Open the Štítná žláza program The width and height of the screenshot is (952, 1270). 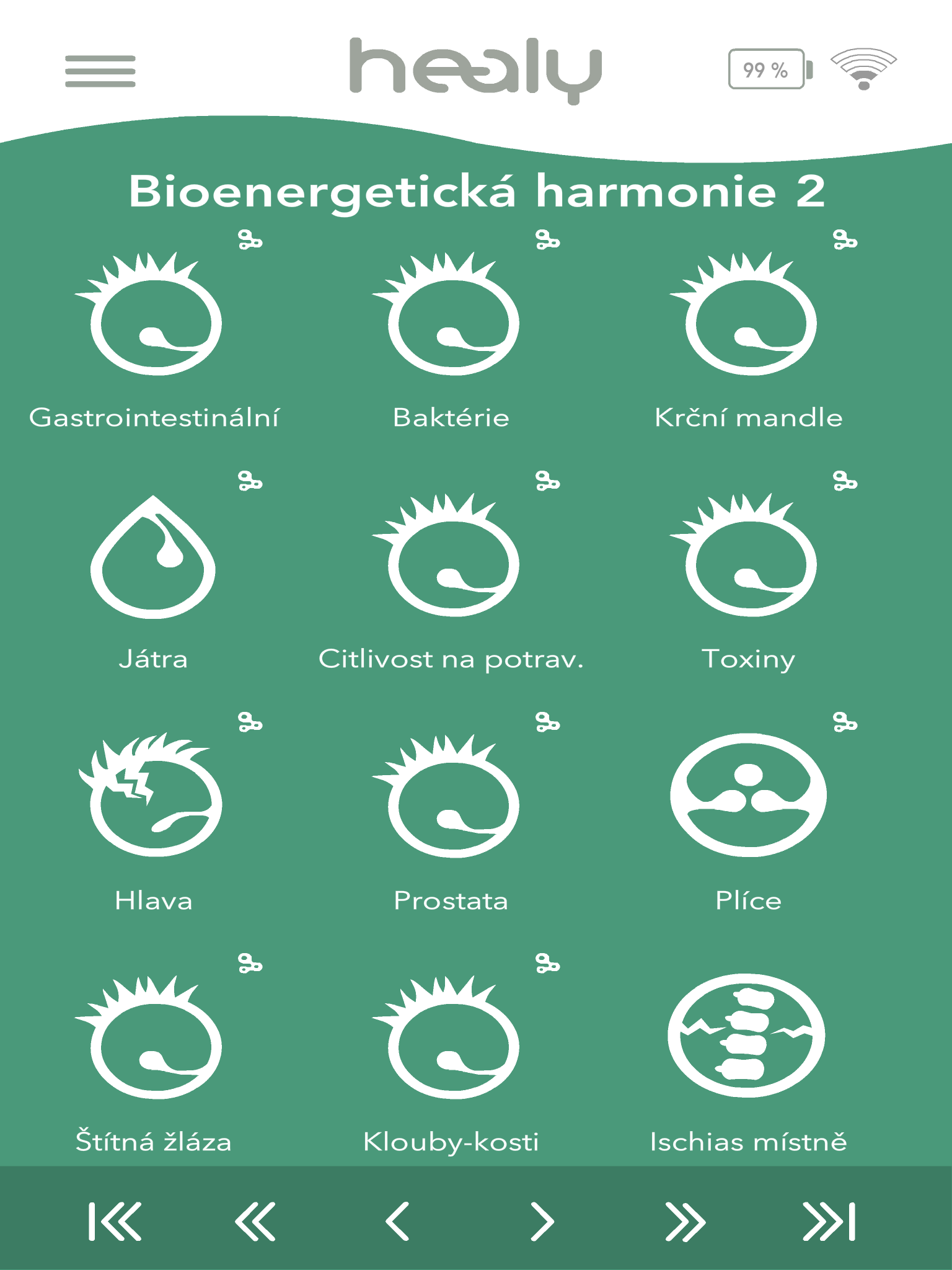pyautogui.click(x=154, y=1042)
